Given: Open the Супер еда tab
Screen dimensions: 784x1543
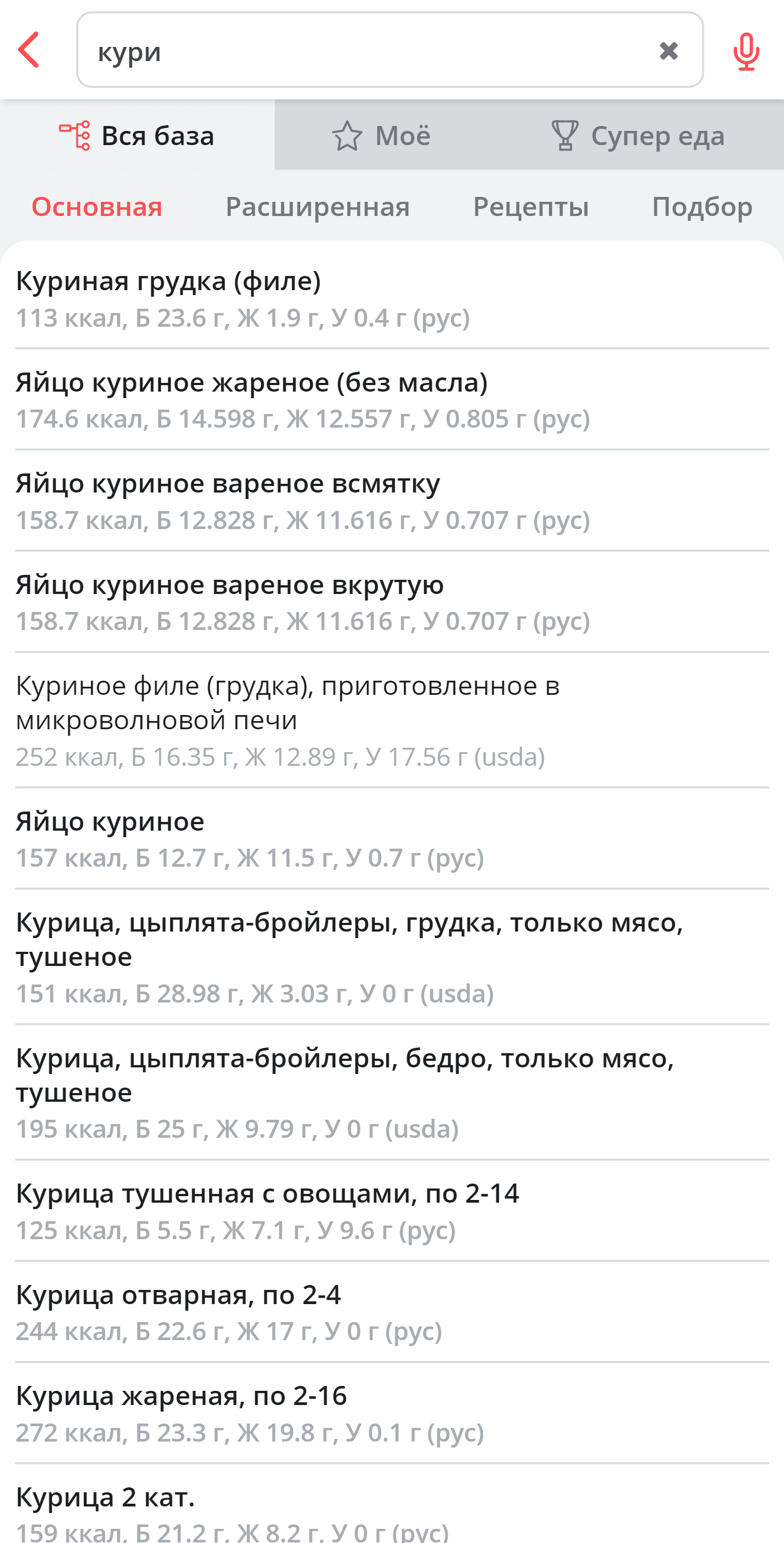Looking at the screenshot, I should [637, 135].
